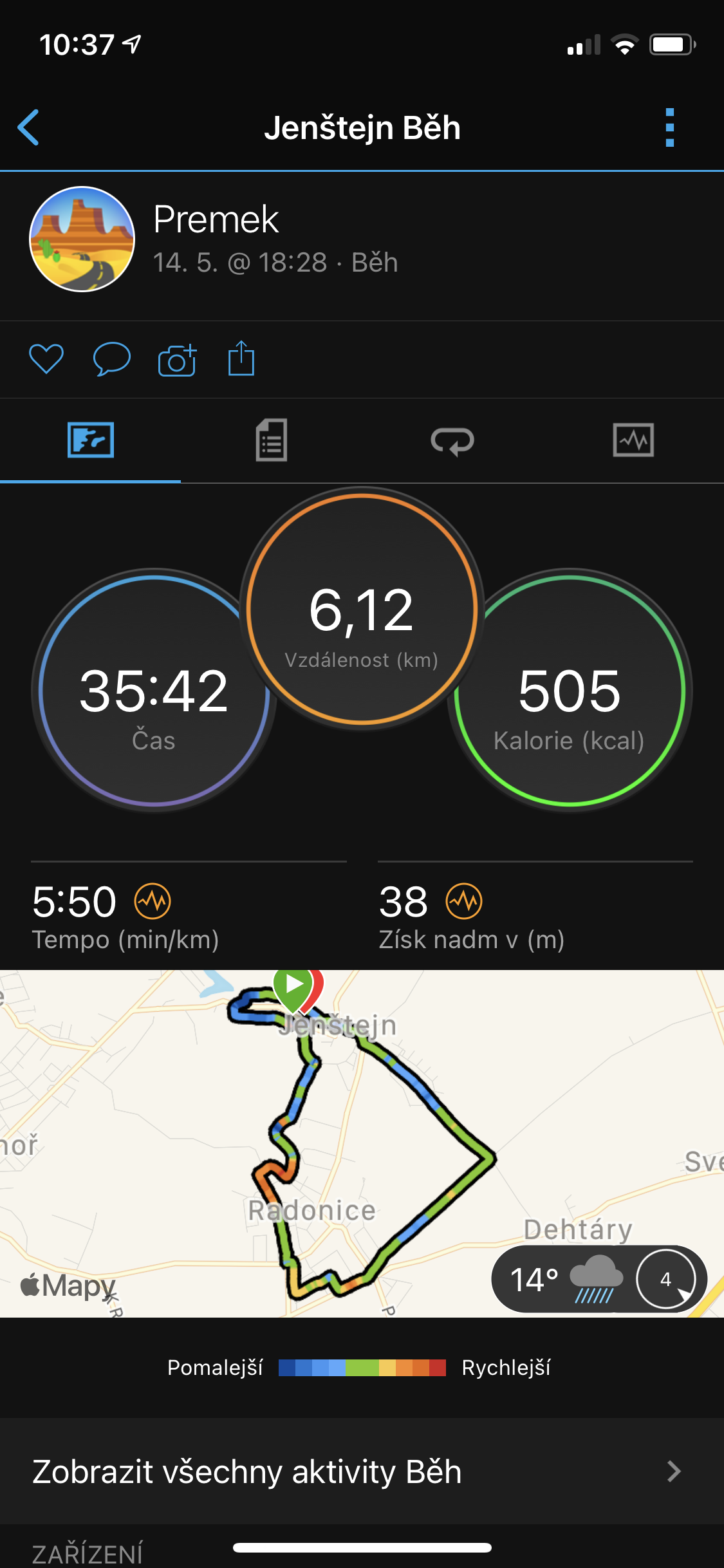Open the route map

tap(362, 1143)
